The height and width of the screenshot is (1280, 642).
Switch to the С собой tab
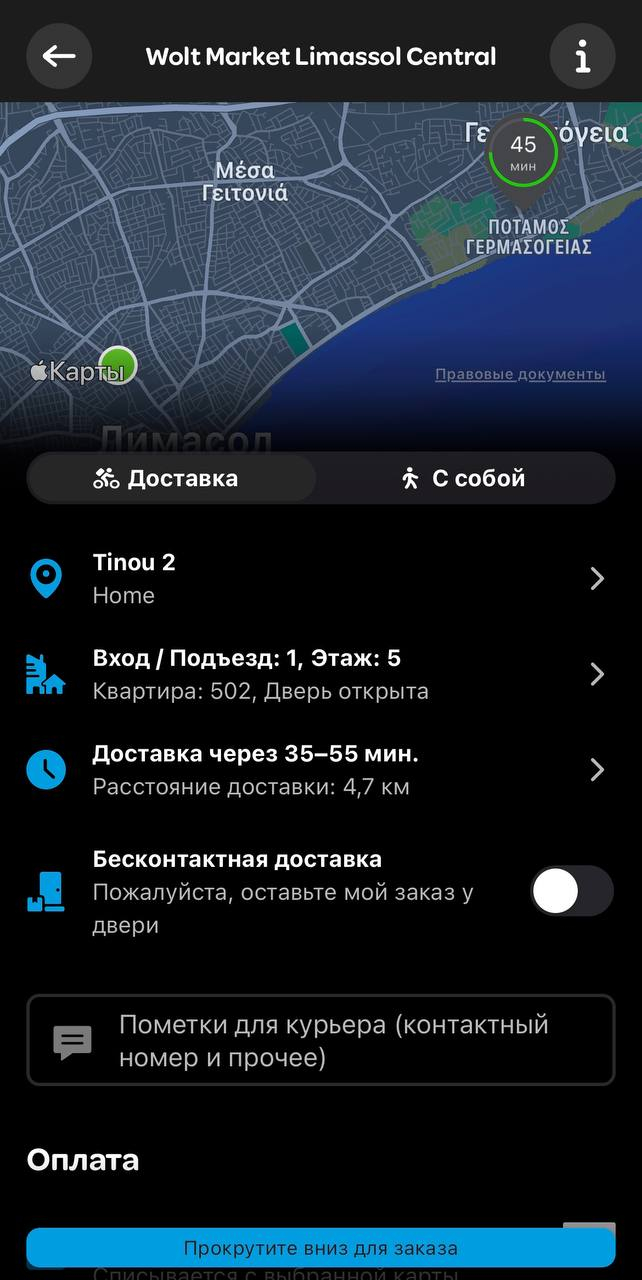(x=463, y=478)
